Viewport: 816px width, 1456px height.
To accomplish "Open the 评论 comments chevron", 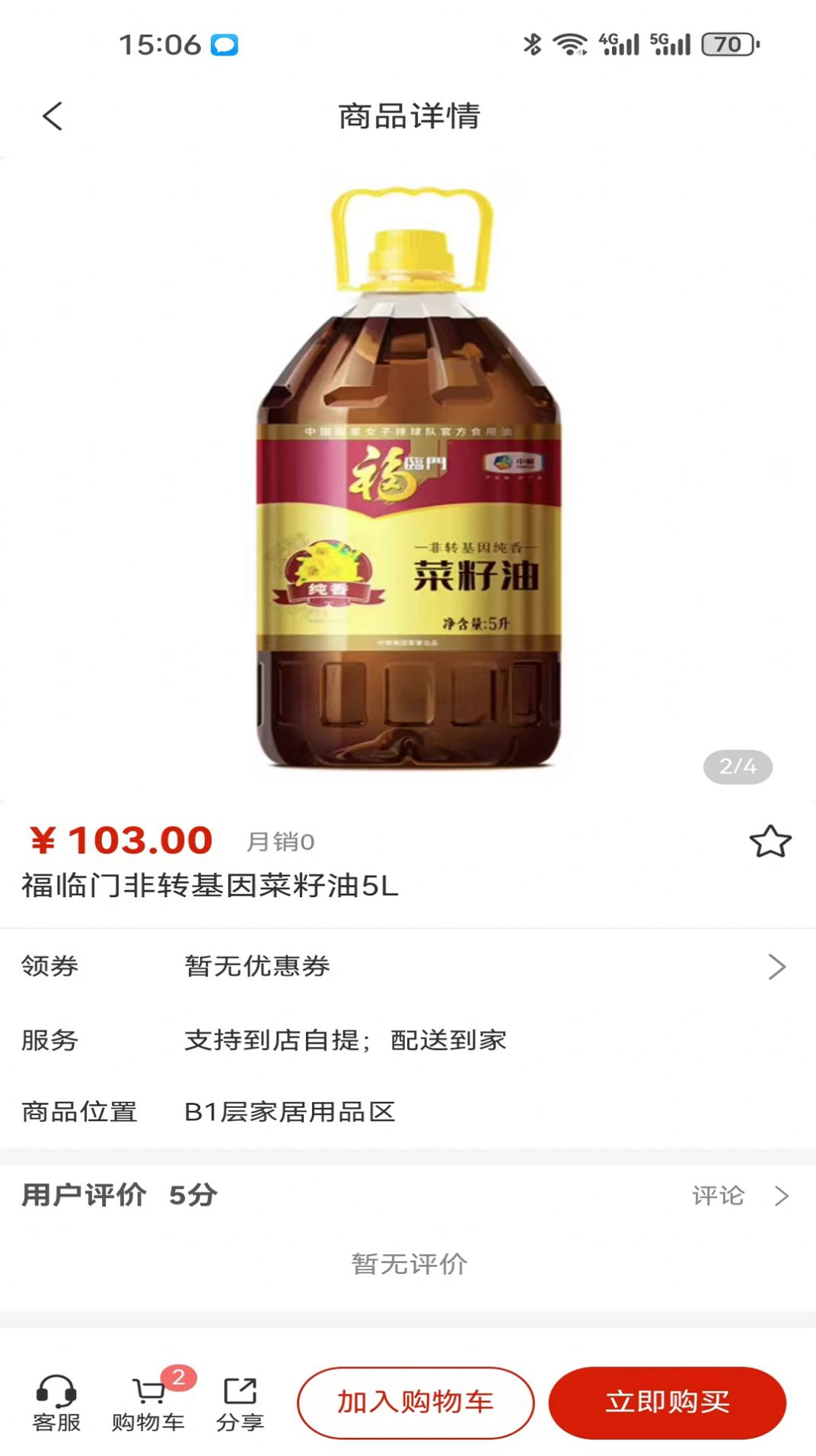I will [x=778, y=1196].
